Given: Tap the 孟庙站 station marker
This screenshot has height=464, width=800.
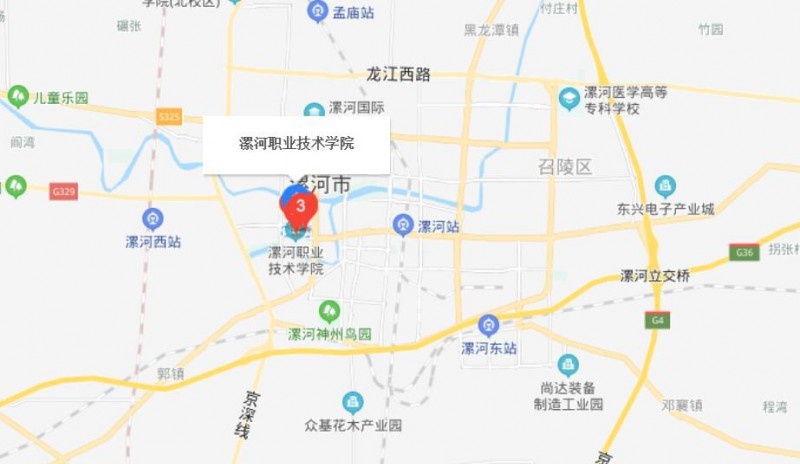Looking at the screenshot, I should [x=317, y=11].
